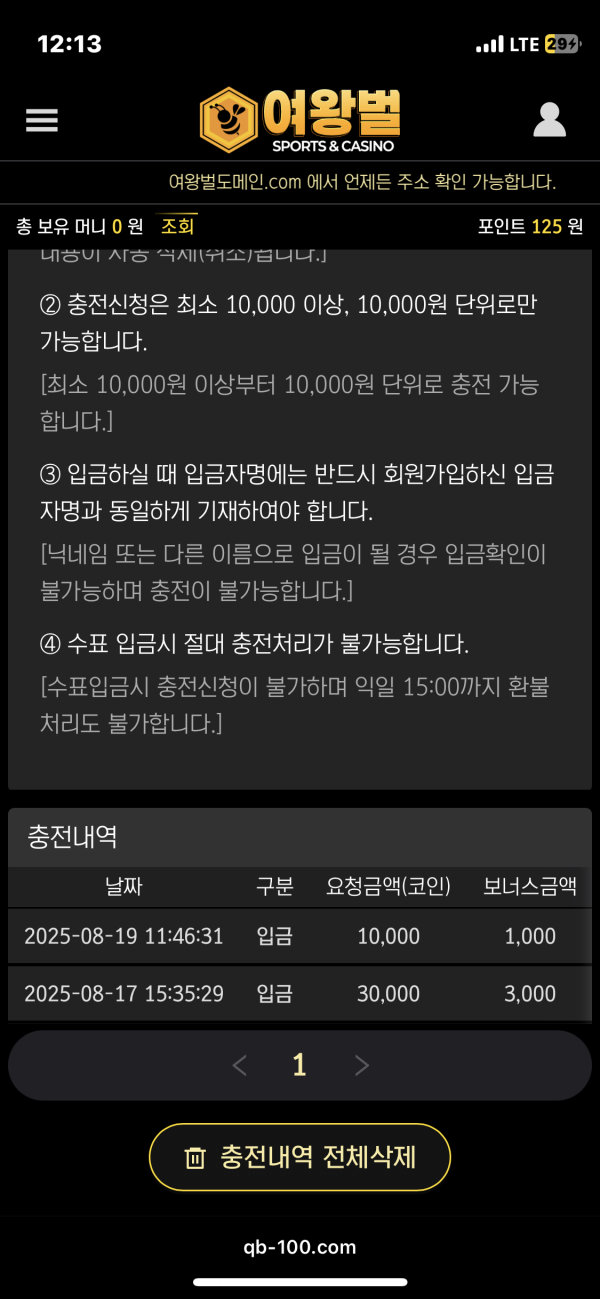Delete all charge history with 충전내역 전체삭제

click(x=300, y=1157)
